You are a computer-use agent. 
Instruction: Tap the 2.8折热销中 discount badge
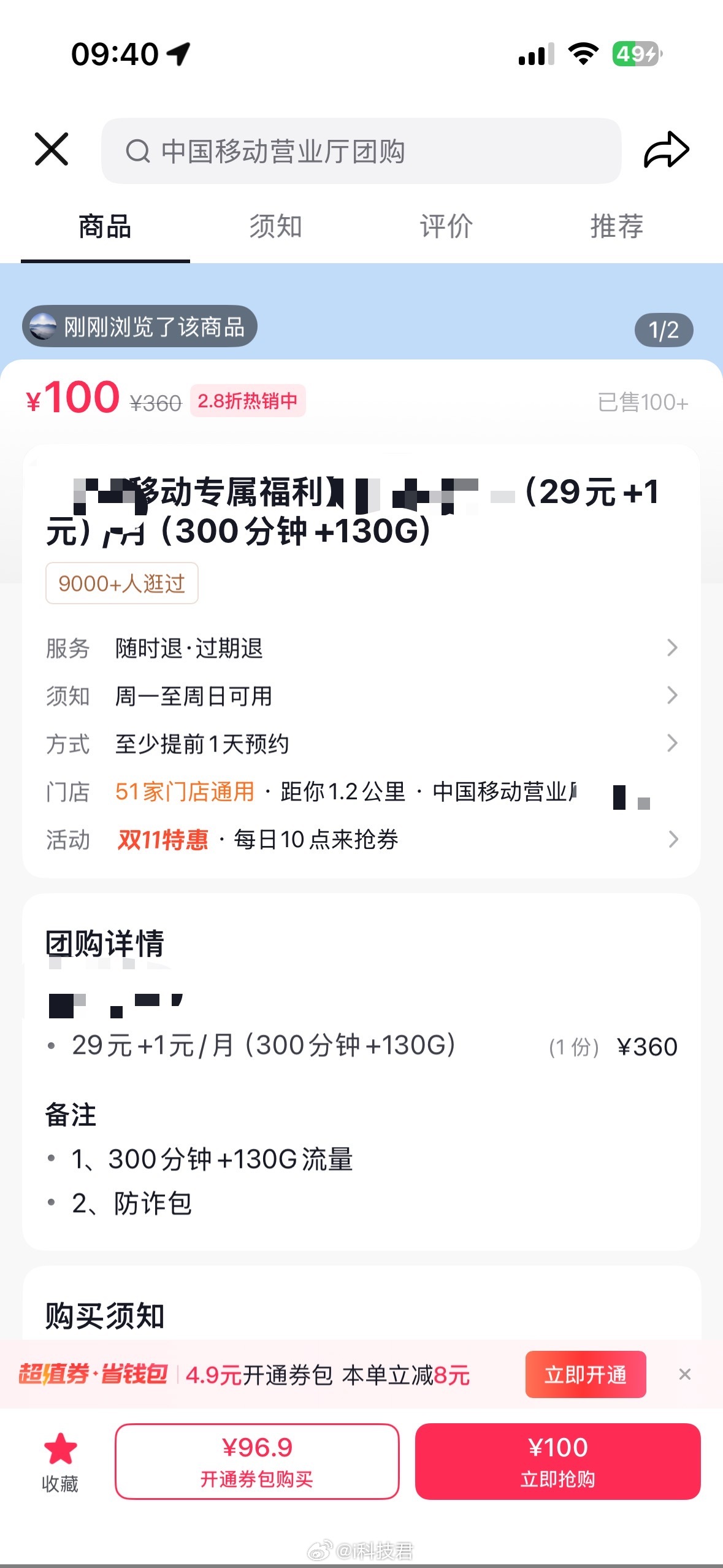click(247, 401)
